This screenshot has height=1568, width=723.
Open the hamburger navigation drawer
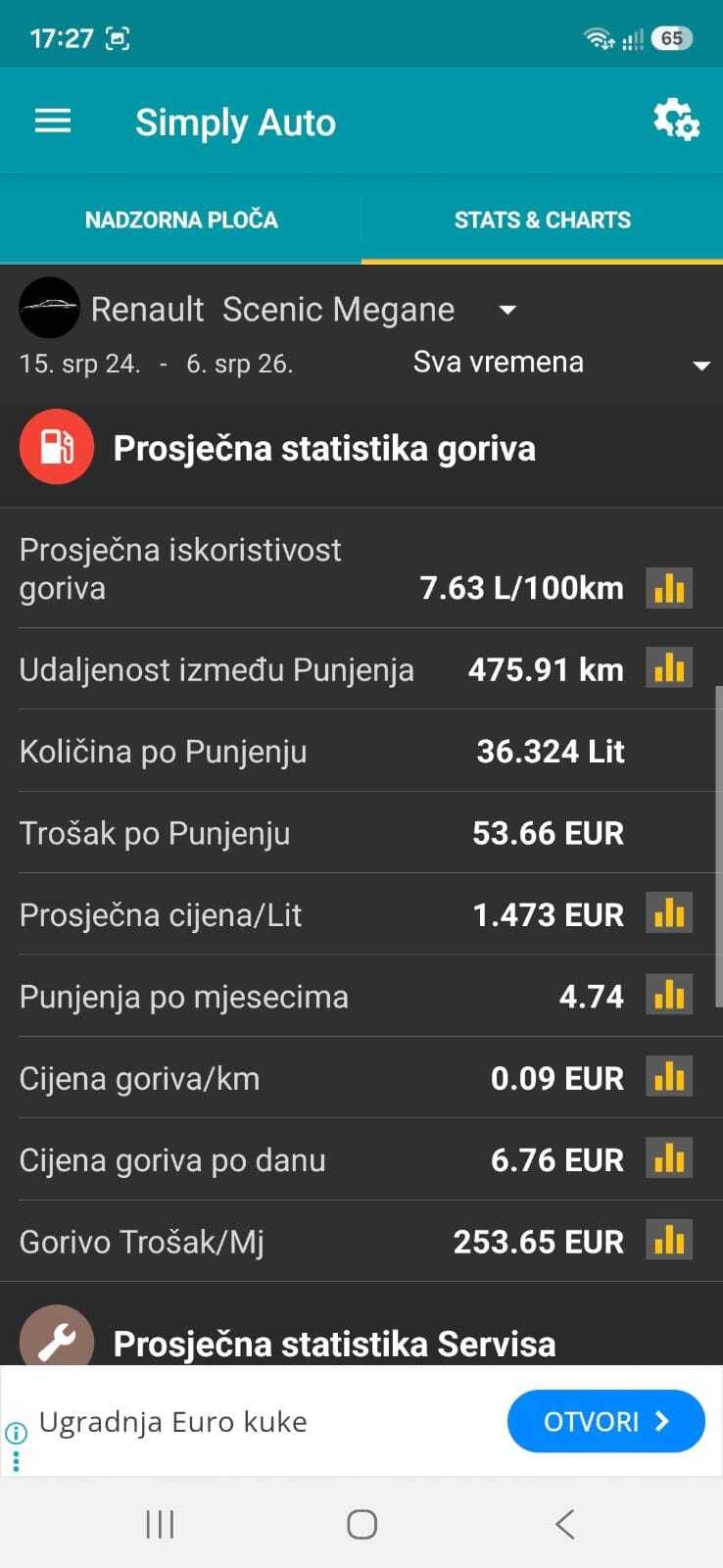[x=53, y=122]
